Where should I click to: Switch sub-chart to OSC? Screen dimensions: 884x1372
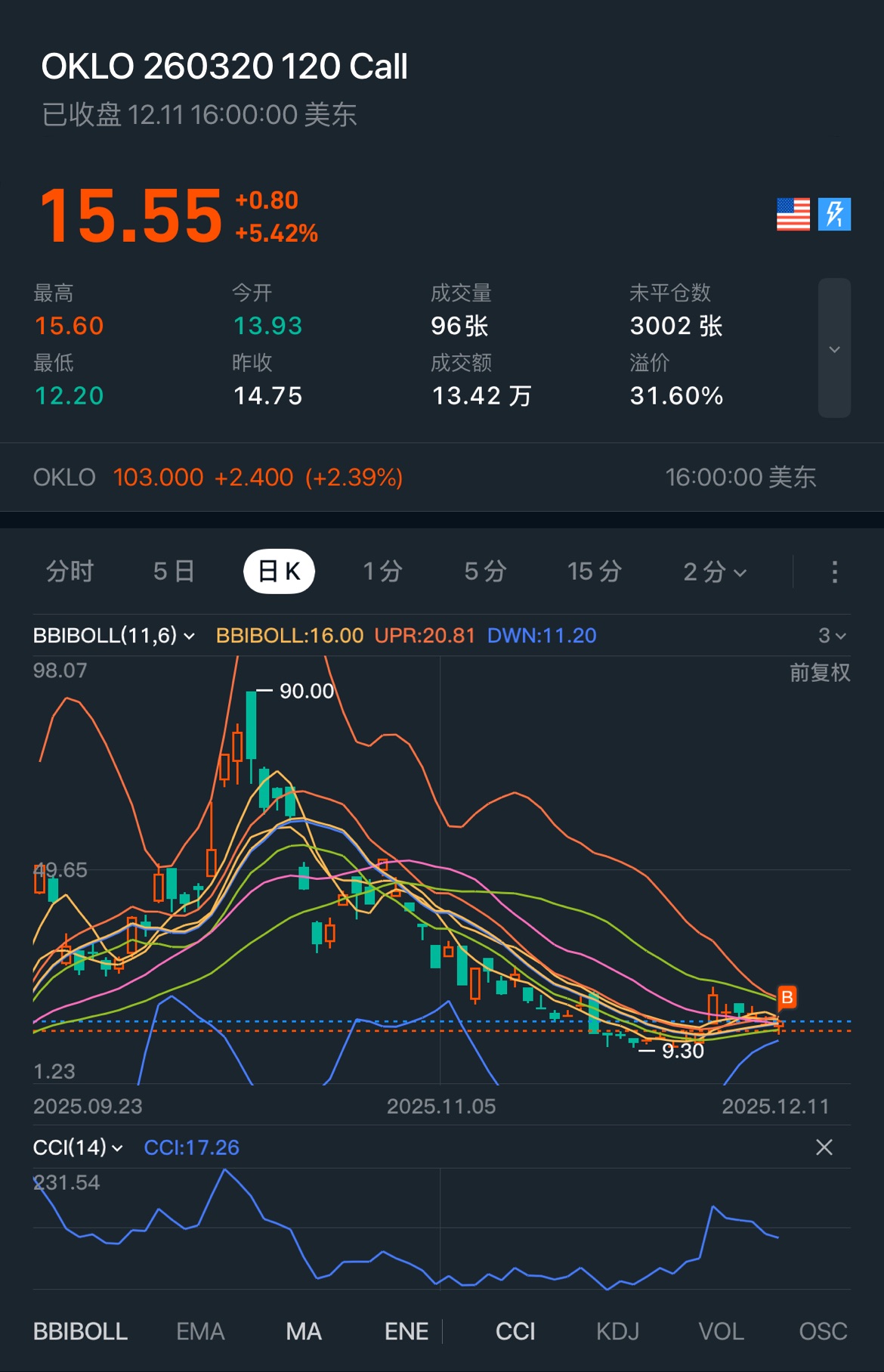pos(823,1331)
